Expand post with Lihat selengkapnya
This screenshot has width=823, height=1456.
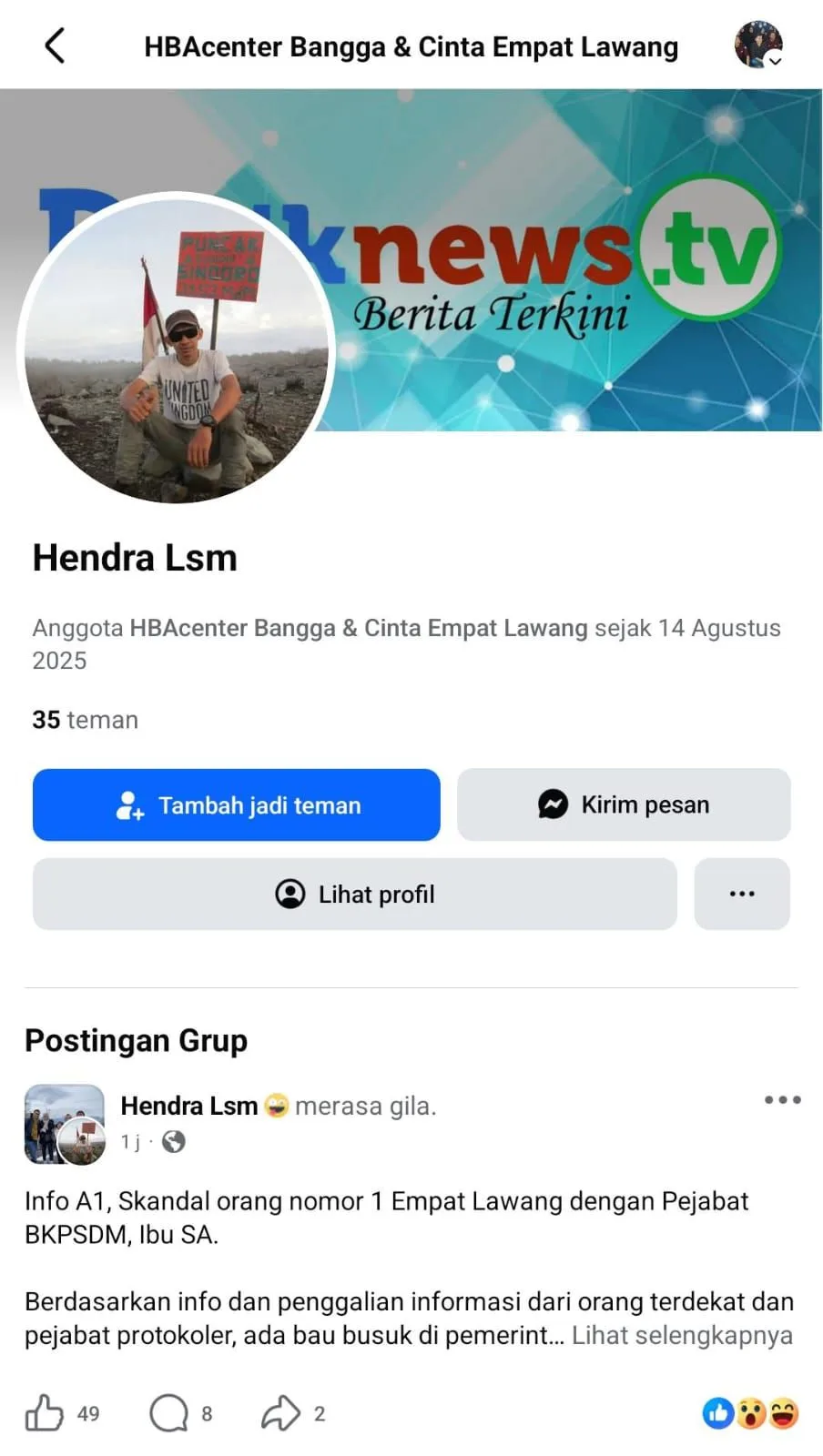pyautogui.click(x=682, y=1335)
